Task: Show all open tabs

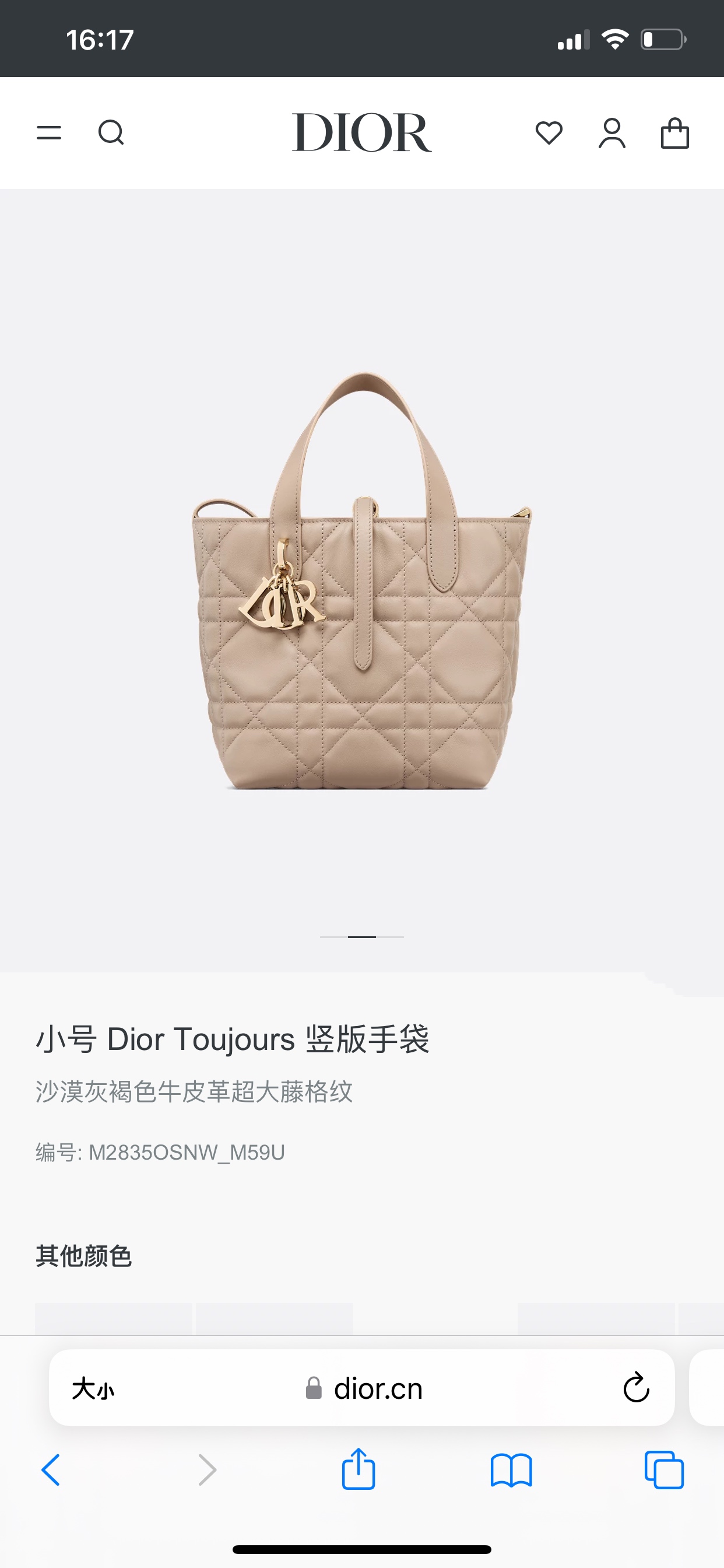Action: 664,1470
